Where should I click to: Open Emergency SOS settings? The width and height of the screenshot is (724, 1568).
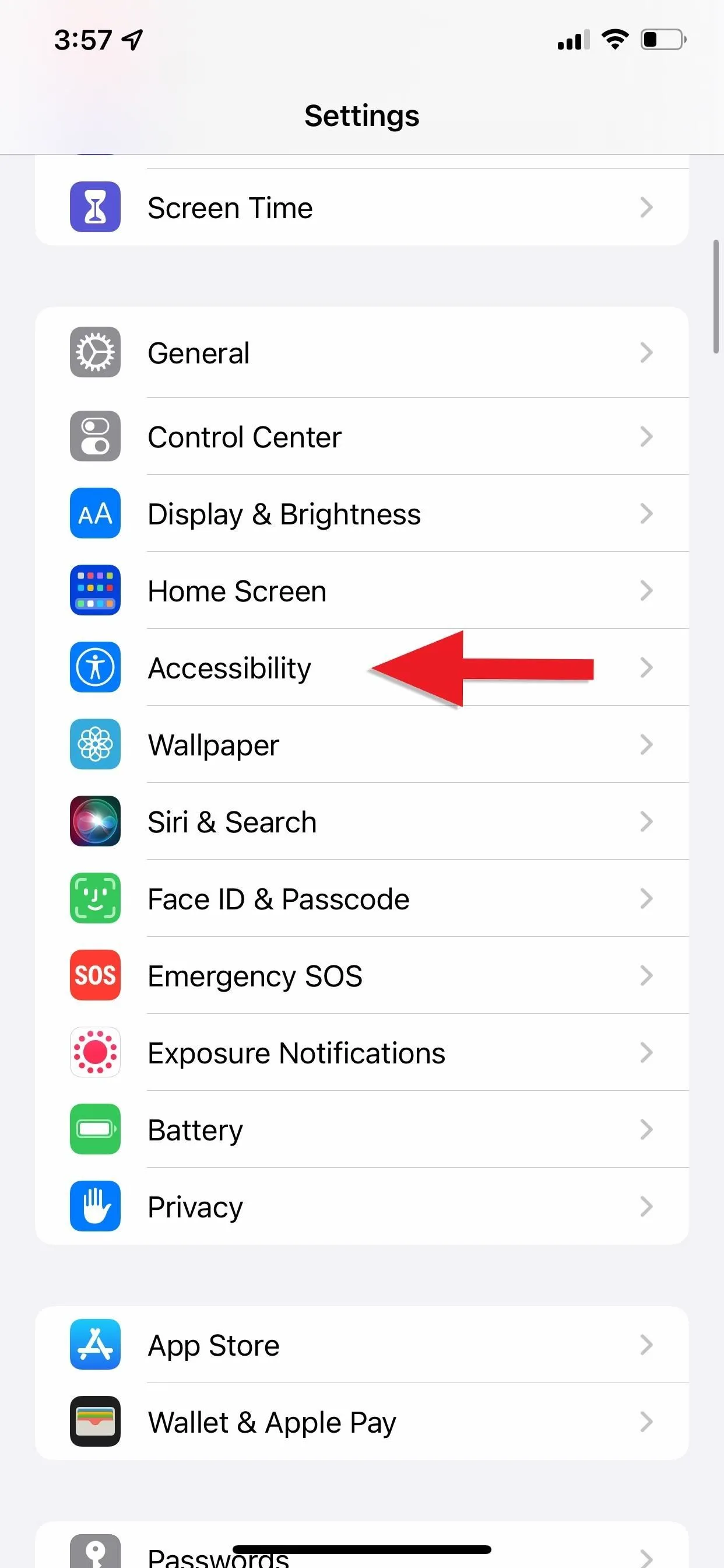point(362,976)
